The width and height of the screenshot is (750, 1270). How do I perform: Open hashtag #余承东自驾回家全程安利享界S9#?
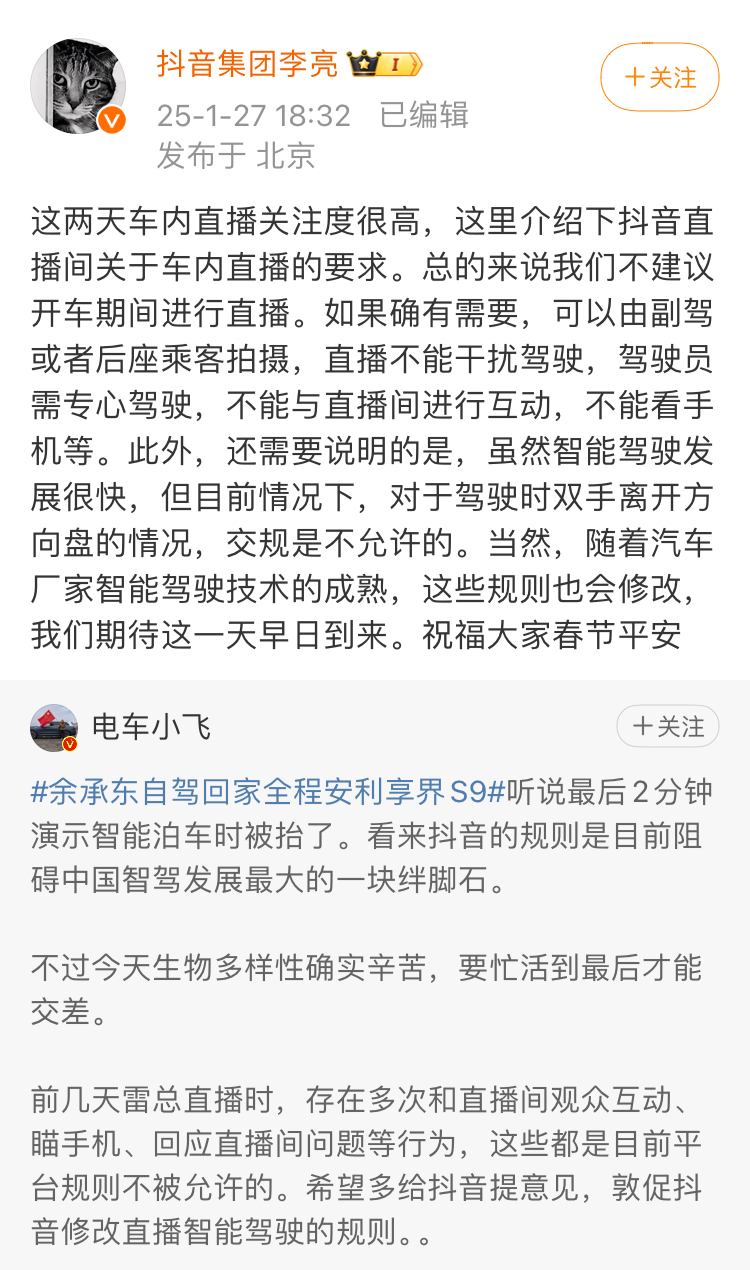(x=259, y=793)
